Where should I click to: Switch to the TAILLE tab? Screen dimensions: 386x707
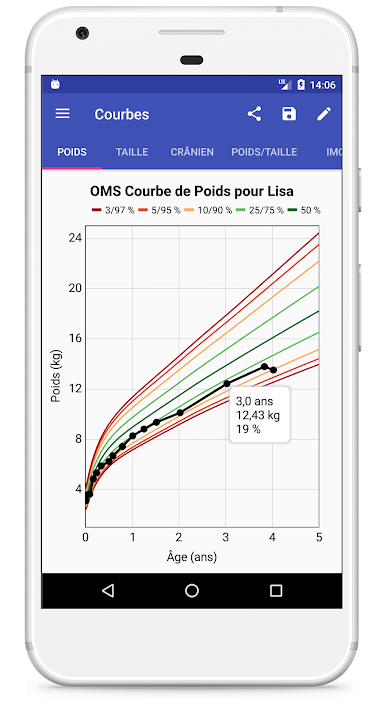(x=132, y=152)
